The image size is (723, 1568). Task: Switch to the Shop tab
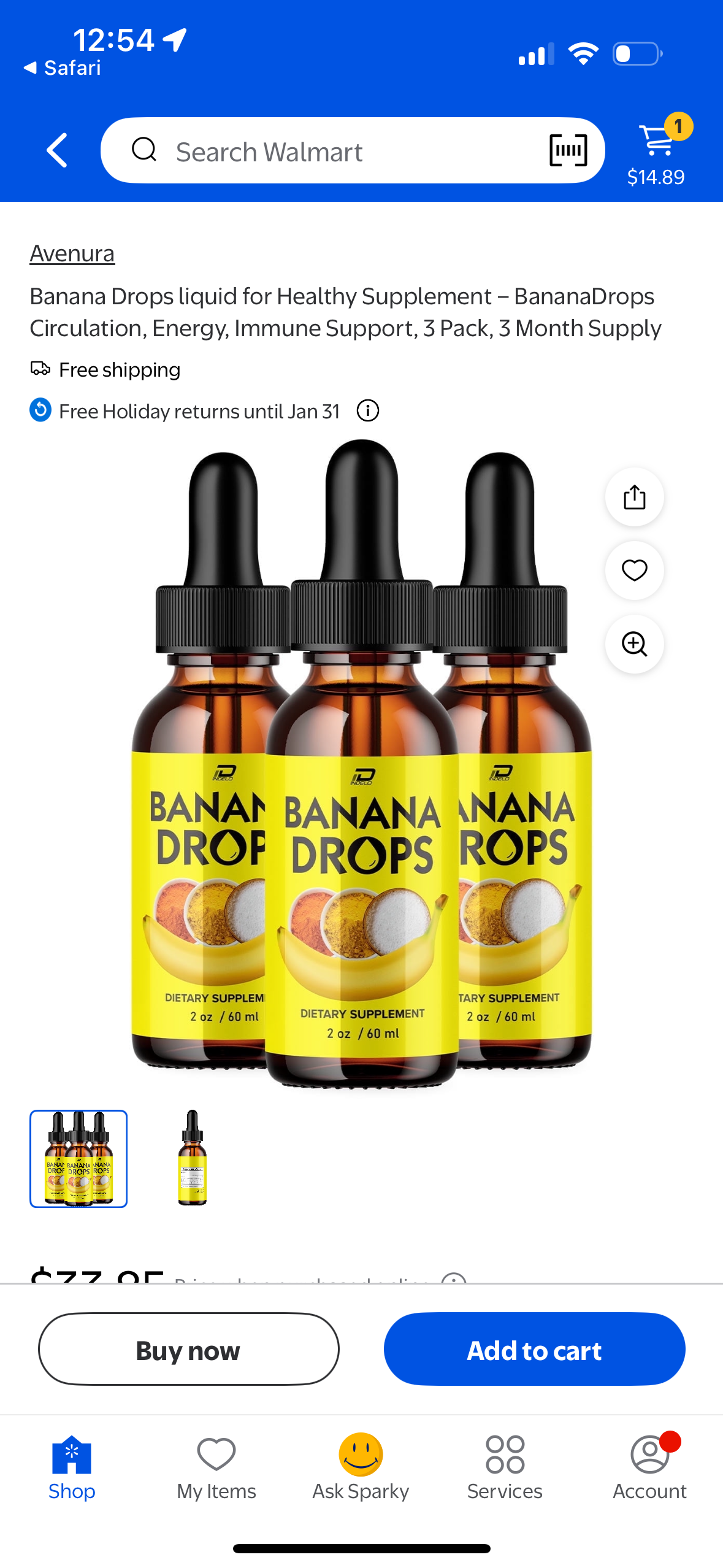[72, 1467]
